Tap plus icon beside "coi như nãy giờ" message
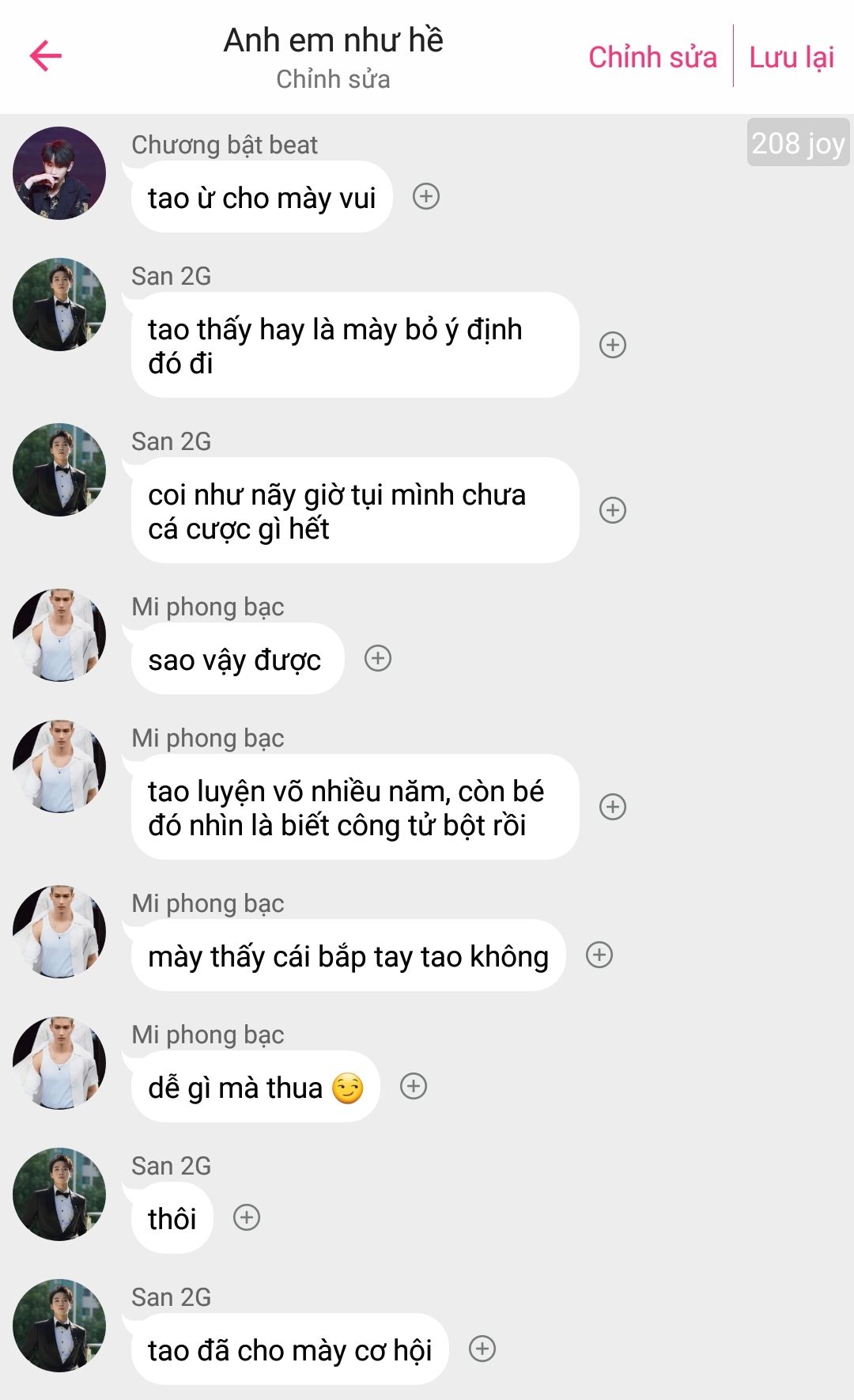Viewport: 854px width, 1400px height. coord(613,510)
